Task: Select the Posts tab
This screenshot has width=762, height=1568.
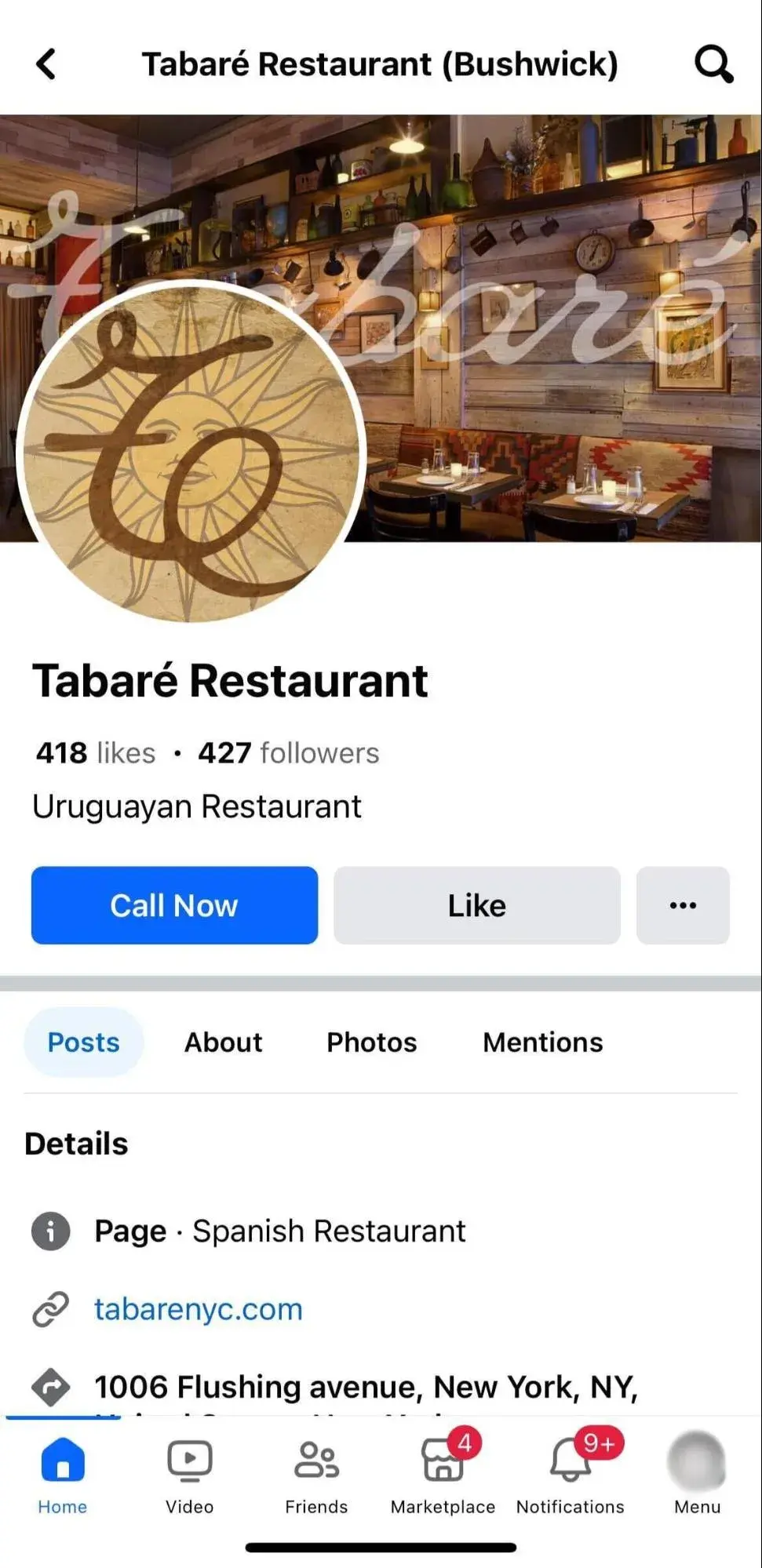Action: 83,1042
